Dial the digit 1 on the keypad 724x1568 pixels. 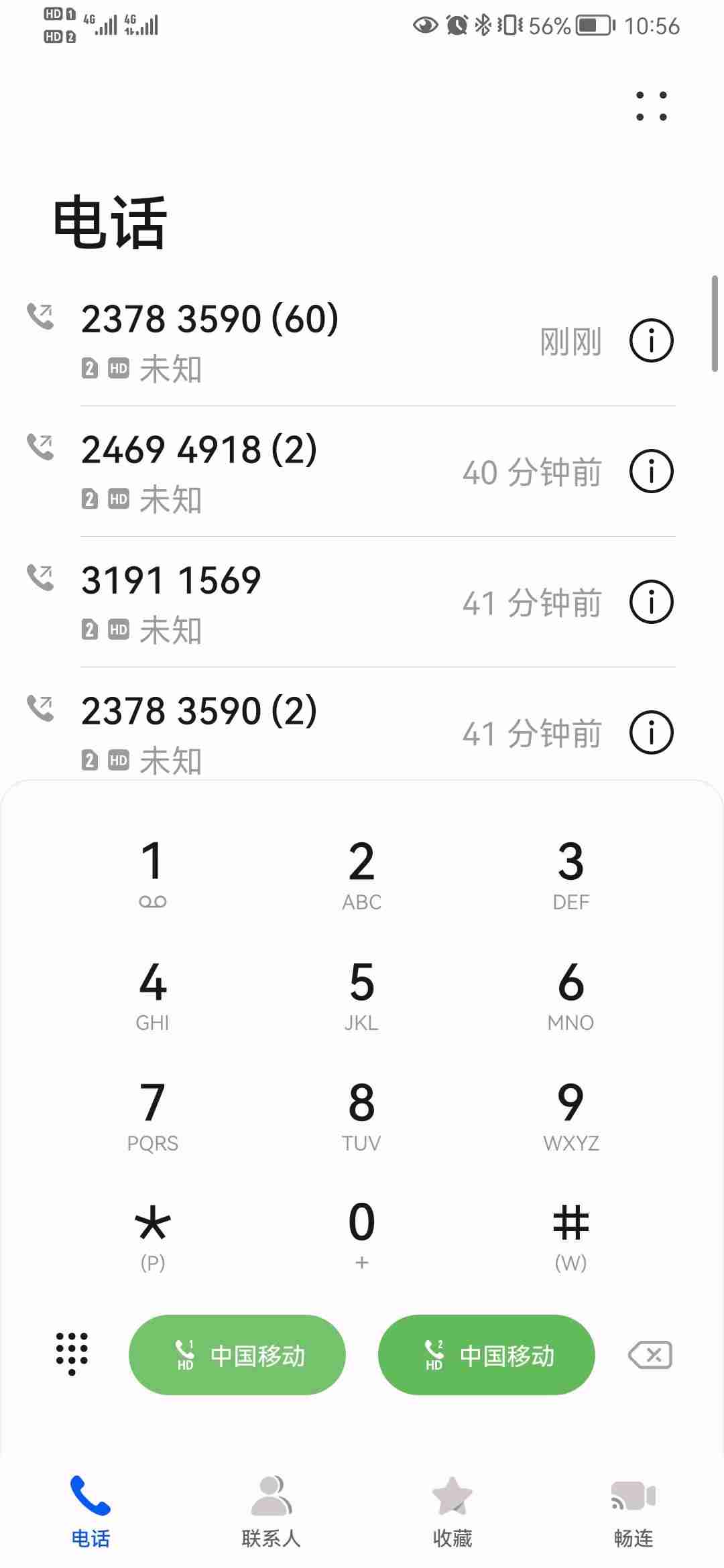(x=153, y=872)
